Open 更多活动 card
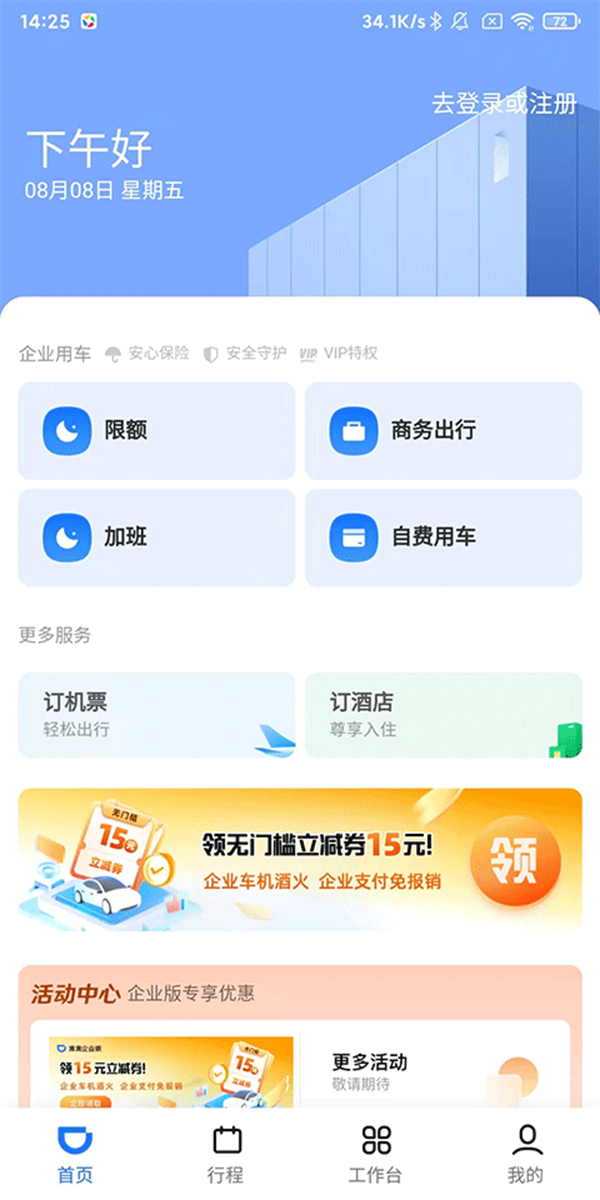This screenshot has width=600, height=1200. [x=435, y=1070]
